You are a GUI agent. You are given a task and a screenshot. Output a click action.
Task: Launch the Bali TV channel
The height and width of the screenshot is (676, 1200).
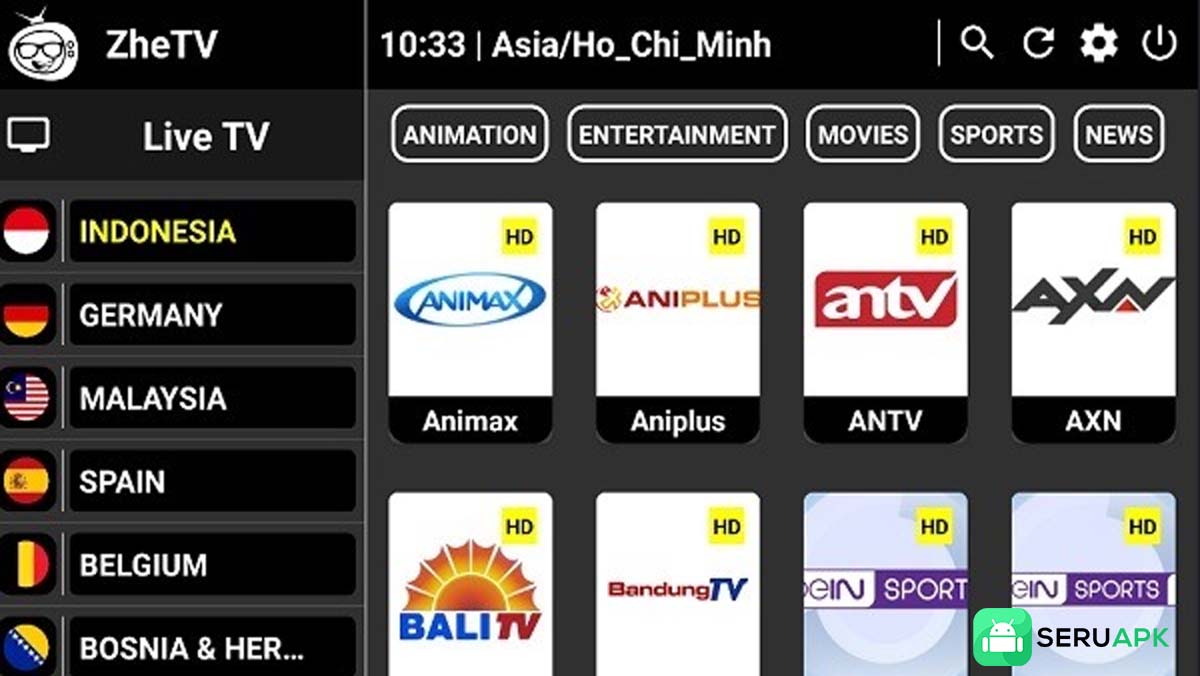[x=470, y=585]
